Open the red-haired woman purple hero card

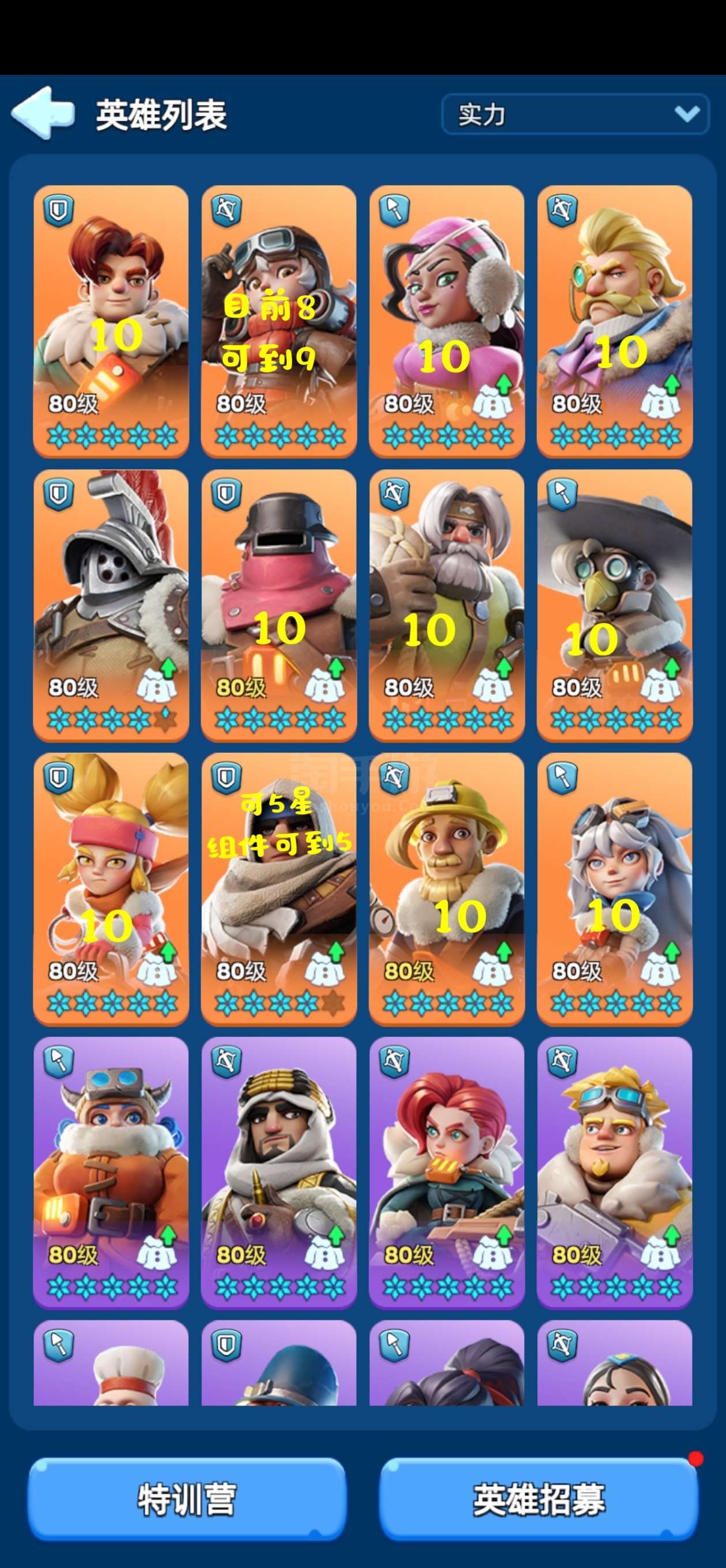tap(447, 1173)
